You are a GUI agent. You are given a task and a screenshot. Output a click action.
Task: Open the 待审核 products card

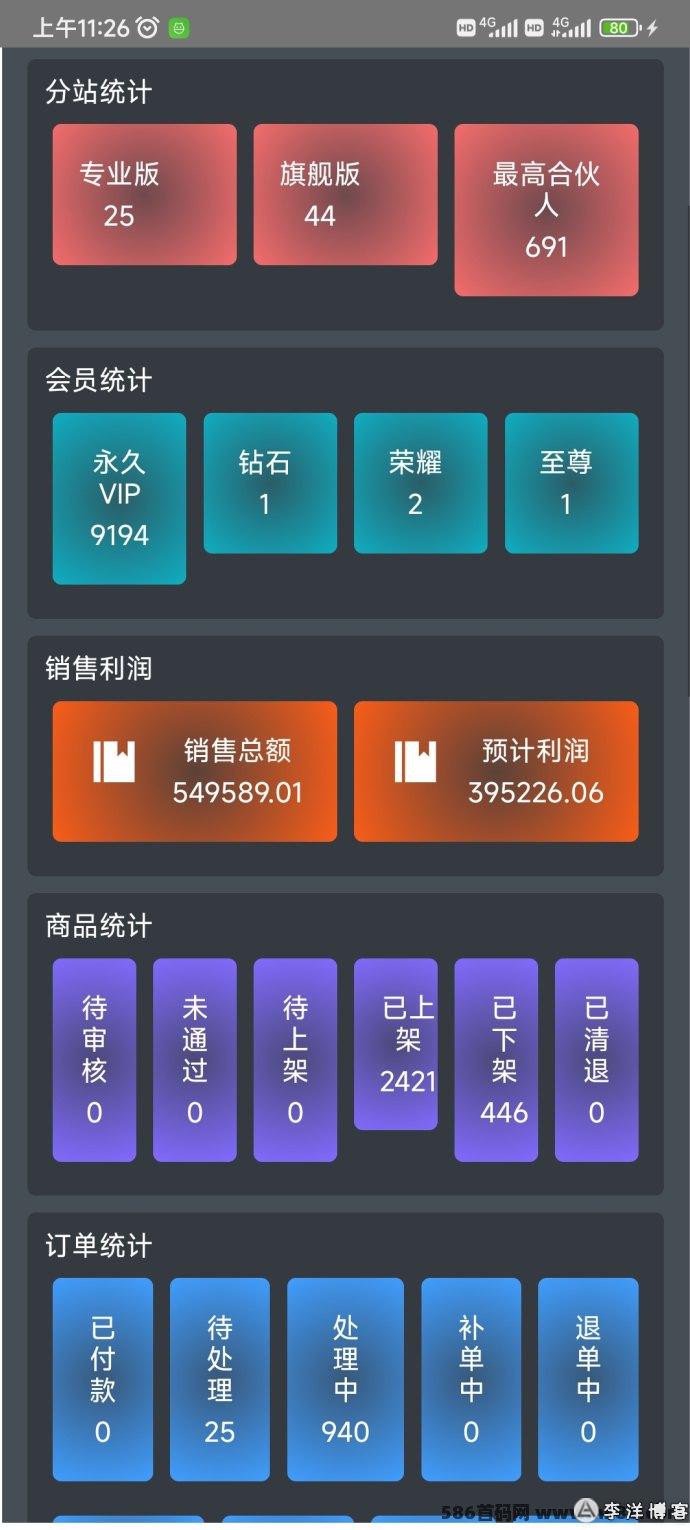tap(94, 1060)
